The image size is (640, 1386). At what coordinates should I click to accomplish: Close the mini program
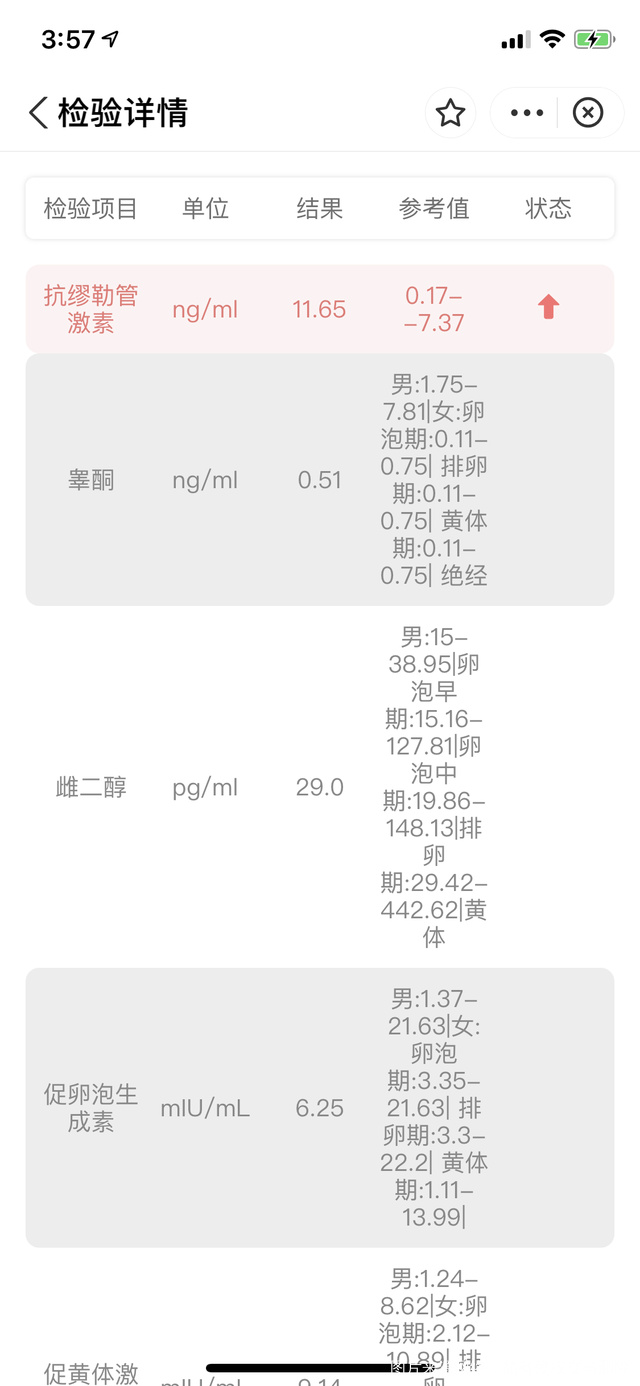coord(588,113)
